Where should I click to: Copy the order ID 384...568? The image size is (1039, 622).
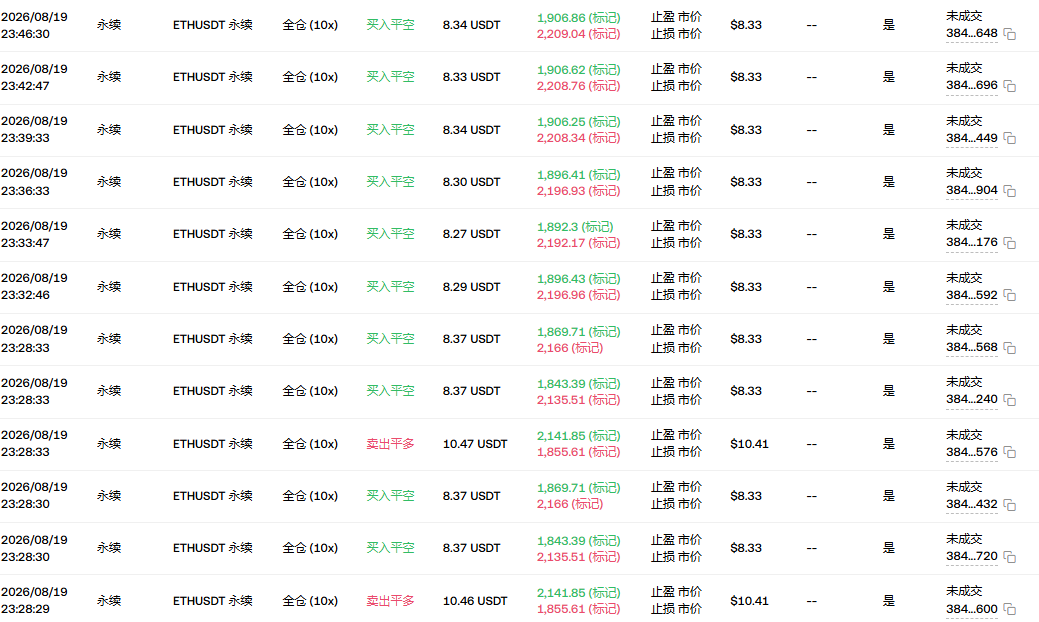pyautogui.click(x=1010, y=348)
